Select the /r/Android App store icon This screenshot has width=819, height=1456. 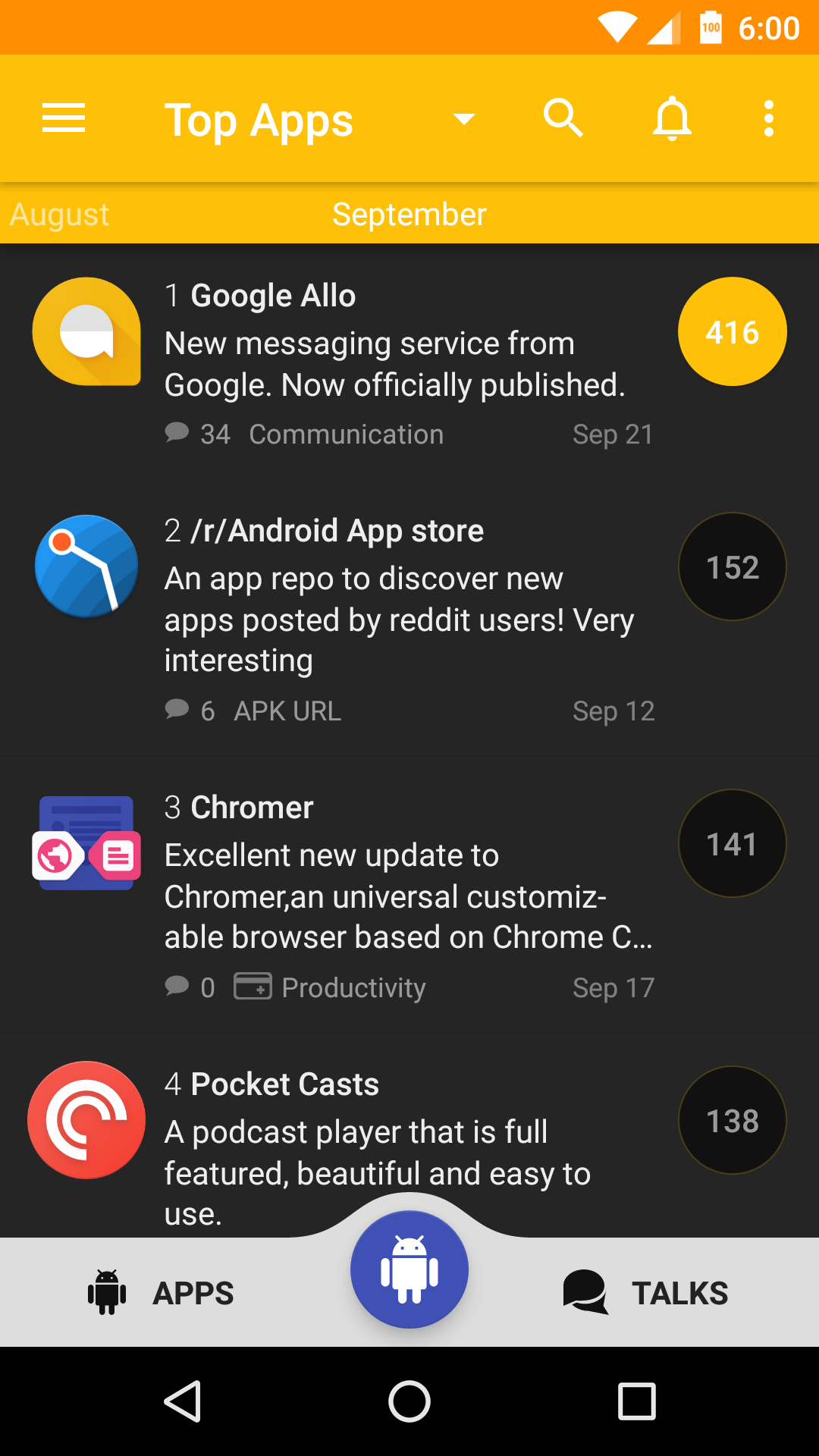click(x=86, y=566)
